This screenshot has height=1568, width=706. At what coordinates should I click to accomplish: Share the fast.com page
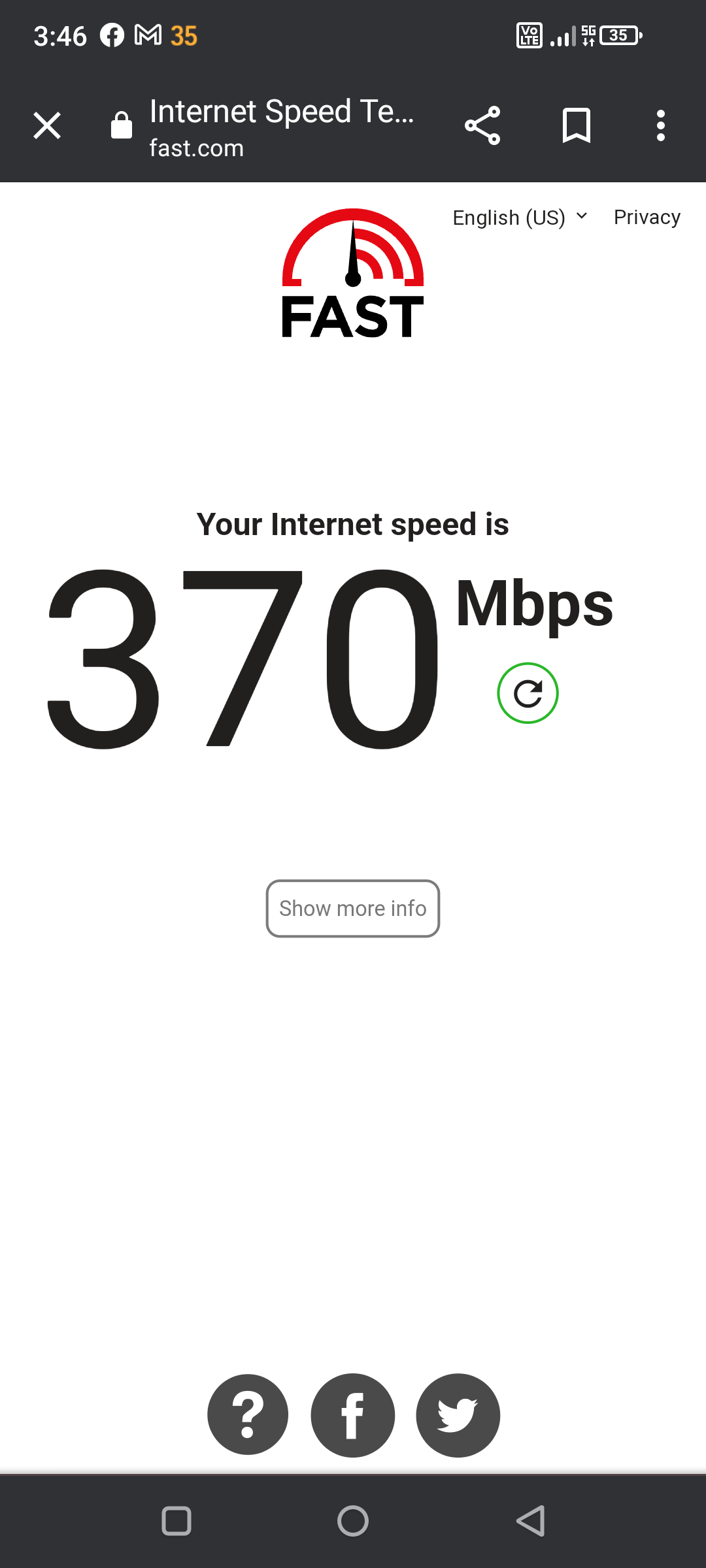click(x=482, y=125)
